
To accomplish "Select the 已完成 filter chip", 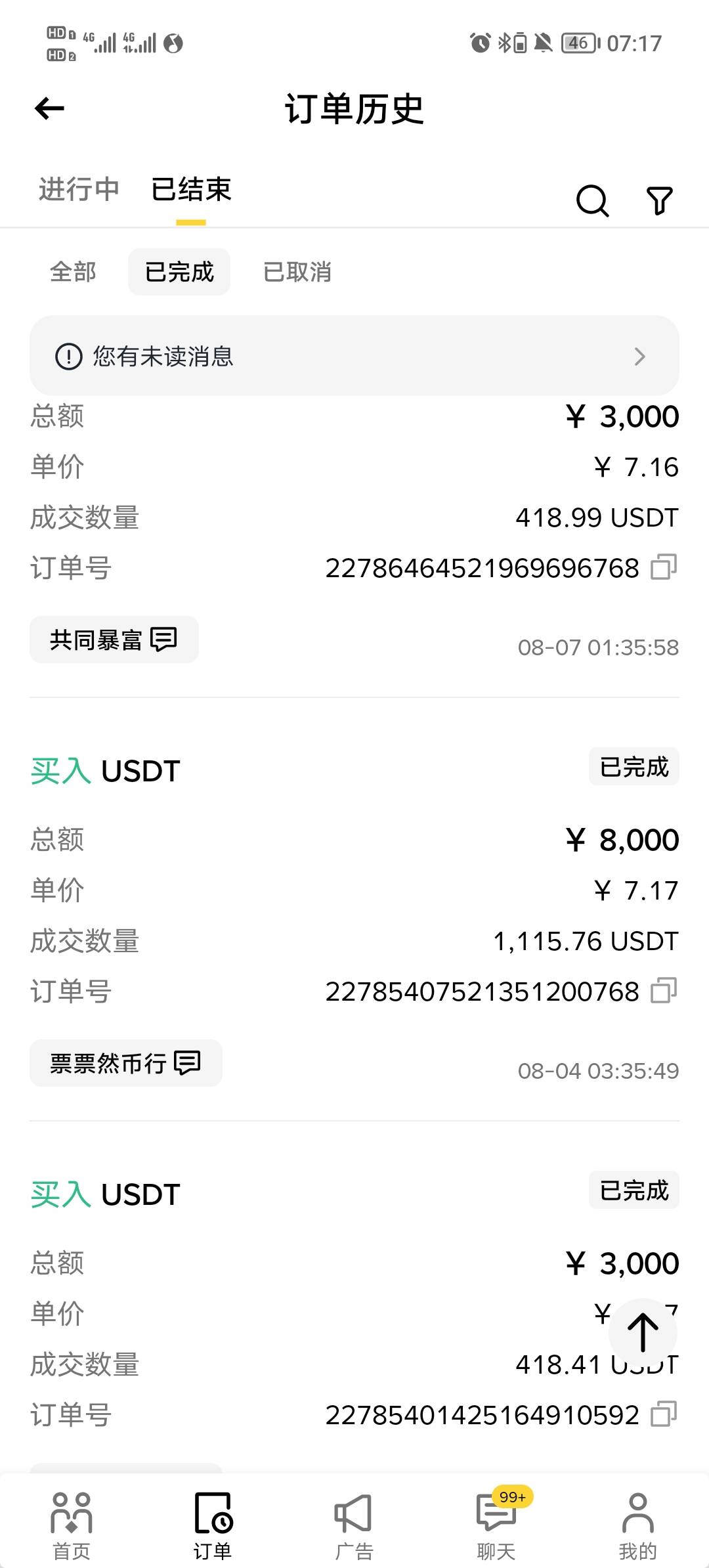I will (179, 272).
